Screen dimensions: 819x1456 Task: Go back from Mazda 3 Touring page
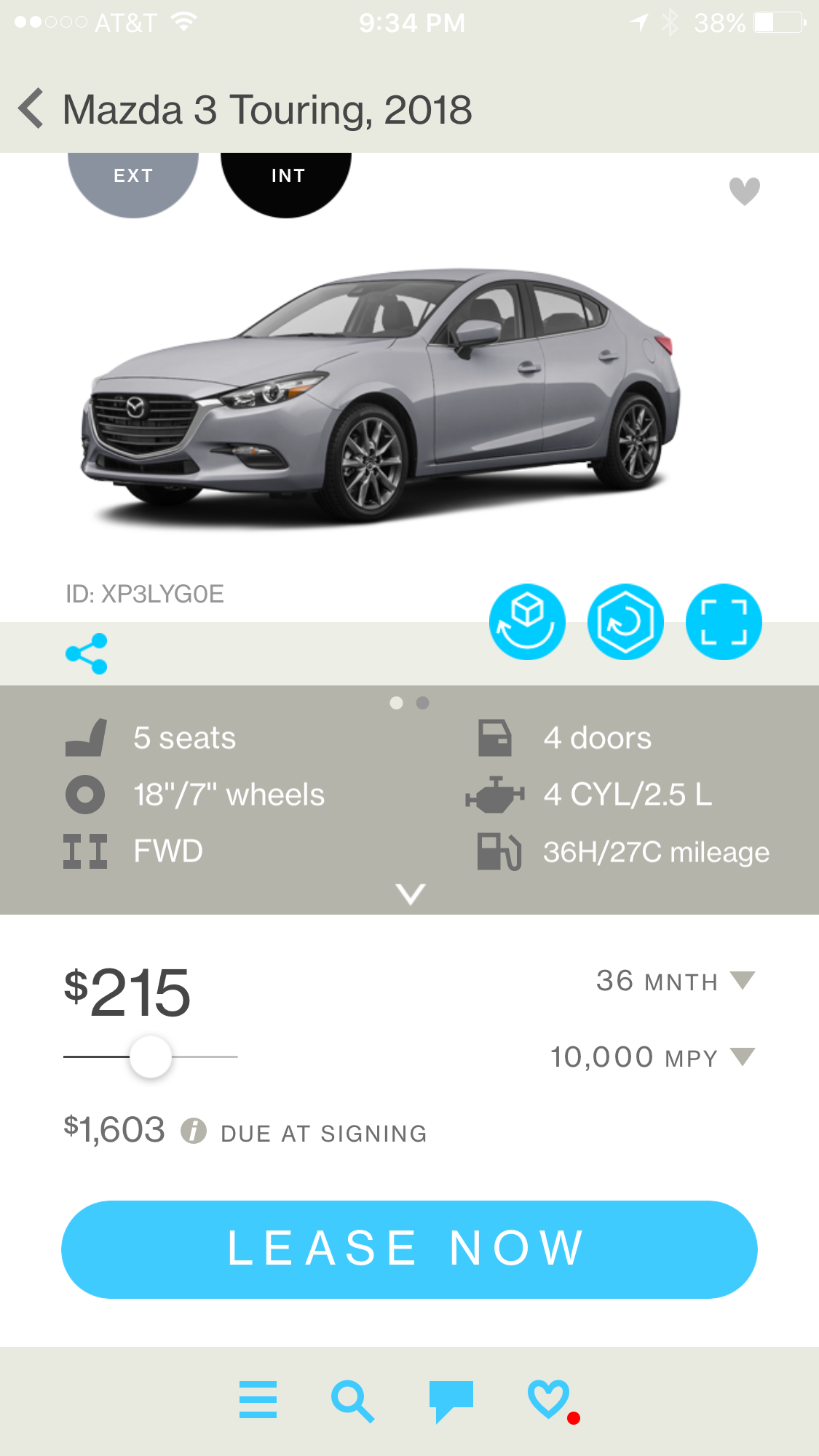pyautogui.click(x=31, y=109)
